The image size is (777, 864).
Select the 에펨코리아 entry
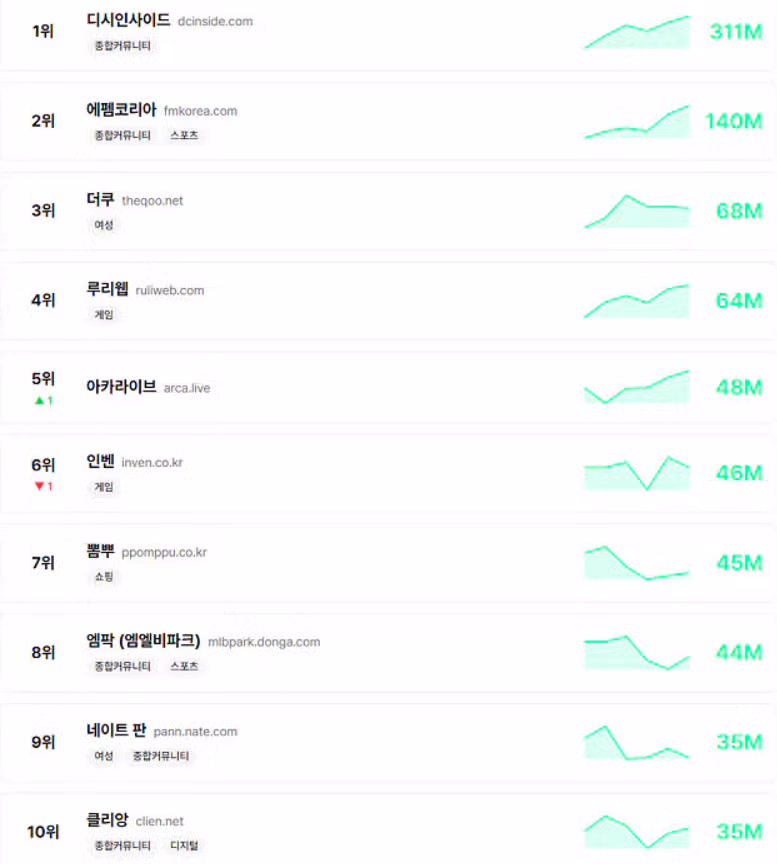point(122,110)
